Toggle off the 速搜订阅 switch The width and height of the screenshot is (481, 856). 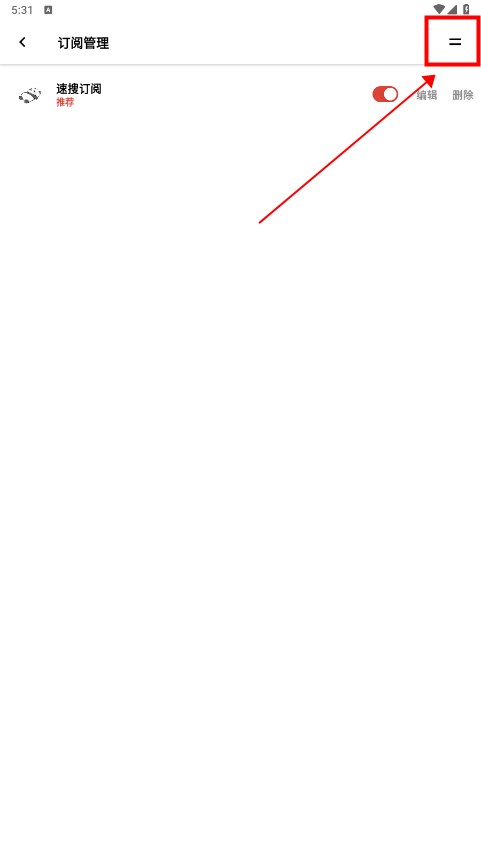tap(385, 94)
